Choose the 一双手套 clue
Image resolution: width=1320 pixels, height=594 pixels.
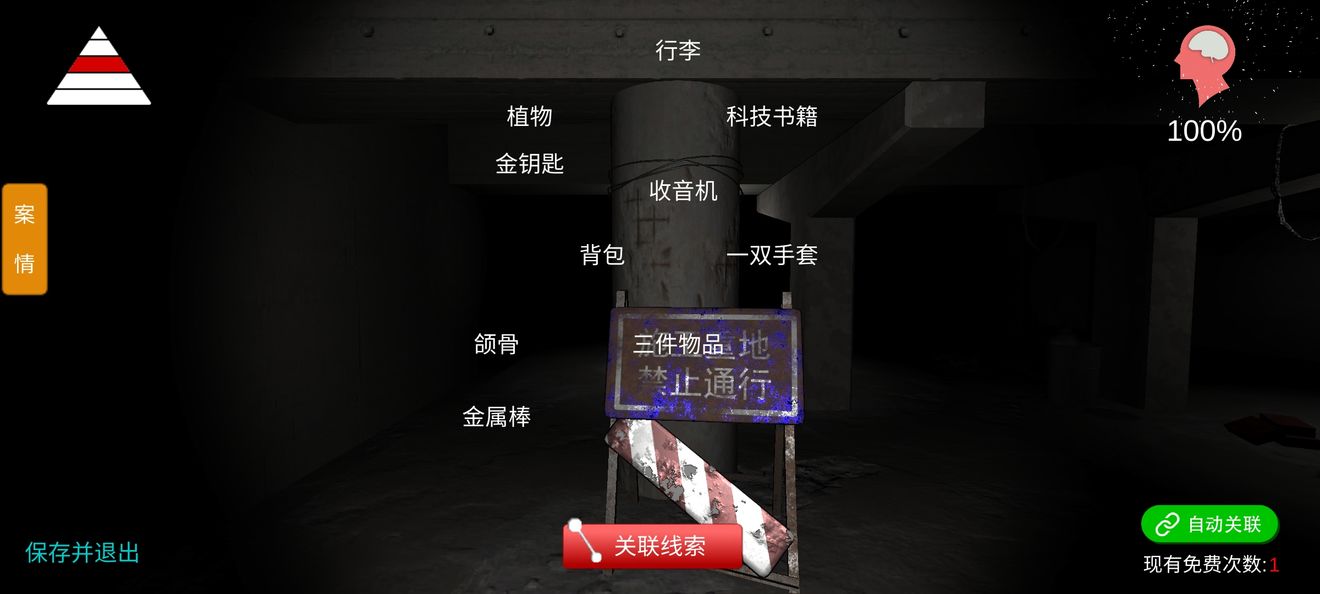[771, 256]
